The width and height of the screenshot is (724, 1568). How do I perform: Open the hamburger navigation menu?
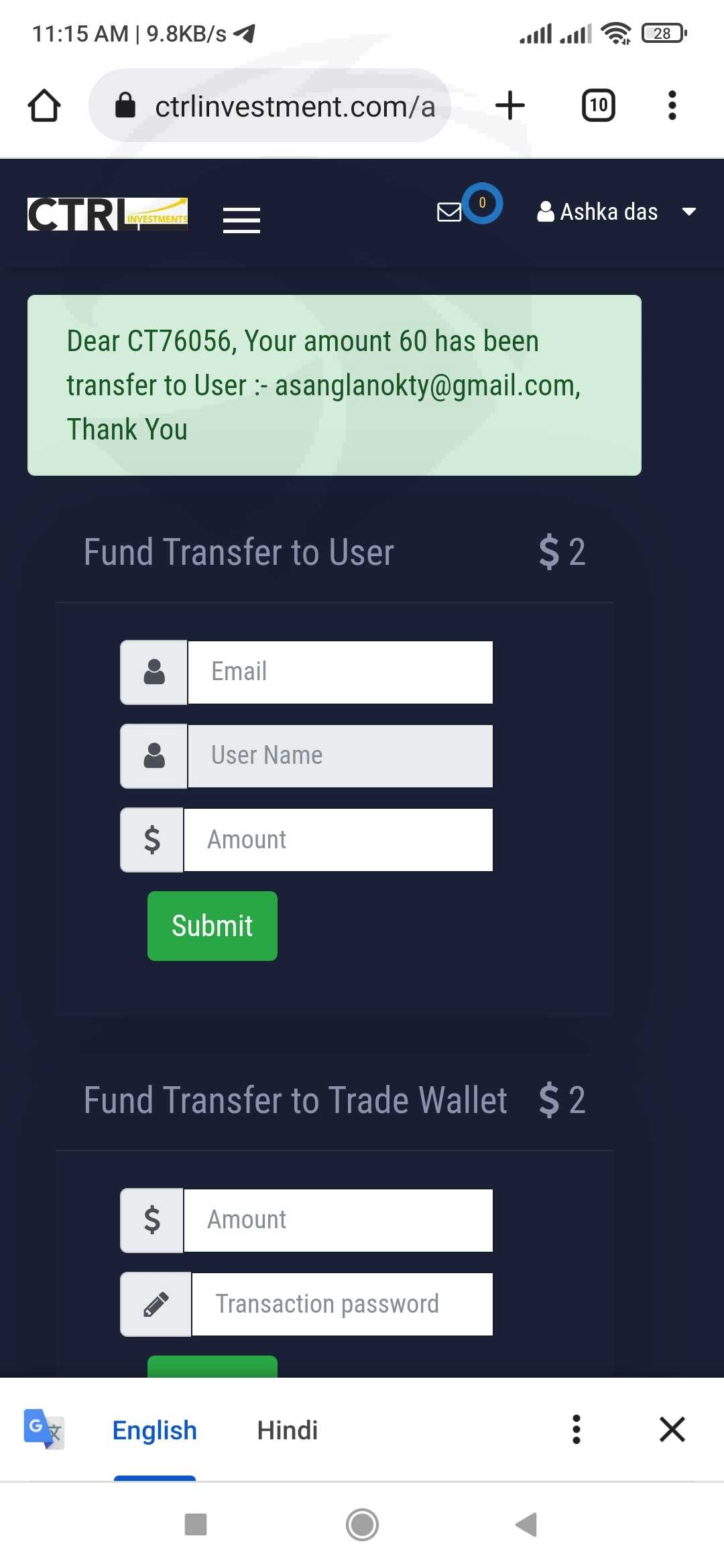(x=241, y=220)
